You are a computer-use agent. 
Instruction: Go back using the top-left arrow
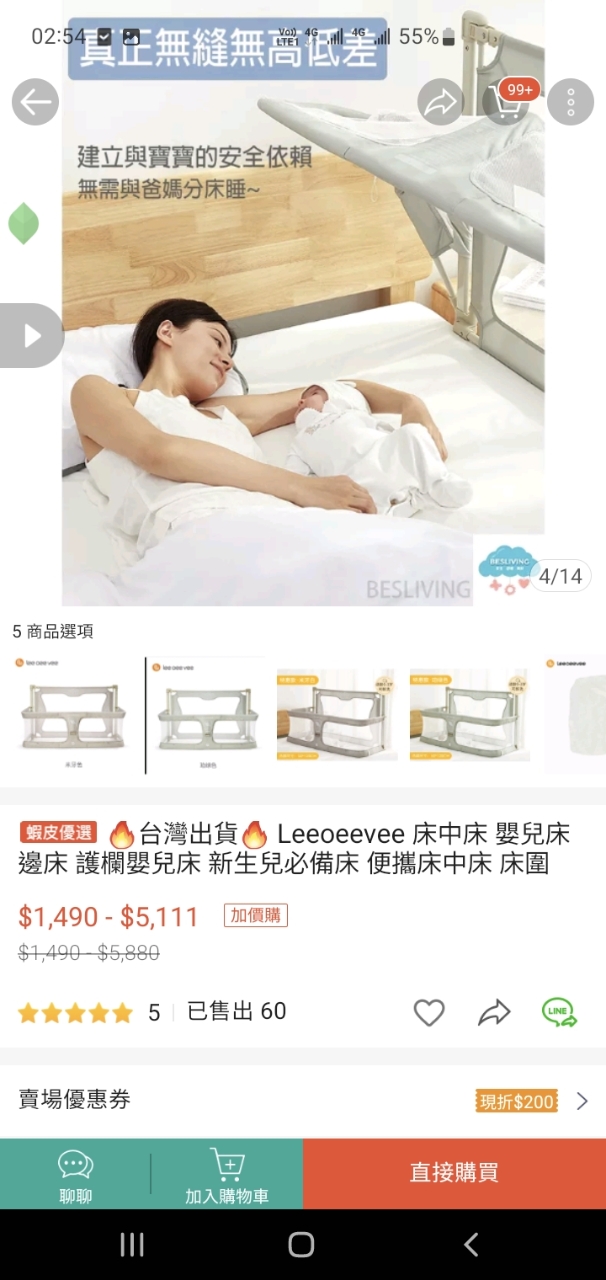pyautogui.click(x=35, y=101)
